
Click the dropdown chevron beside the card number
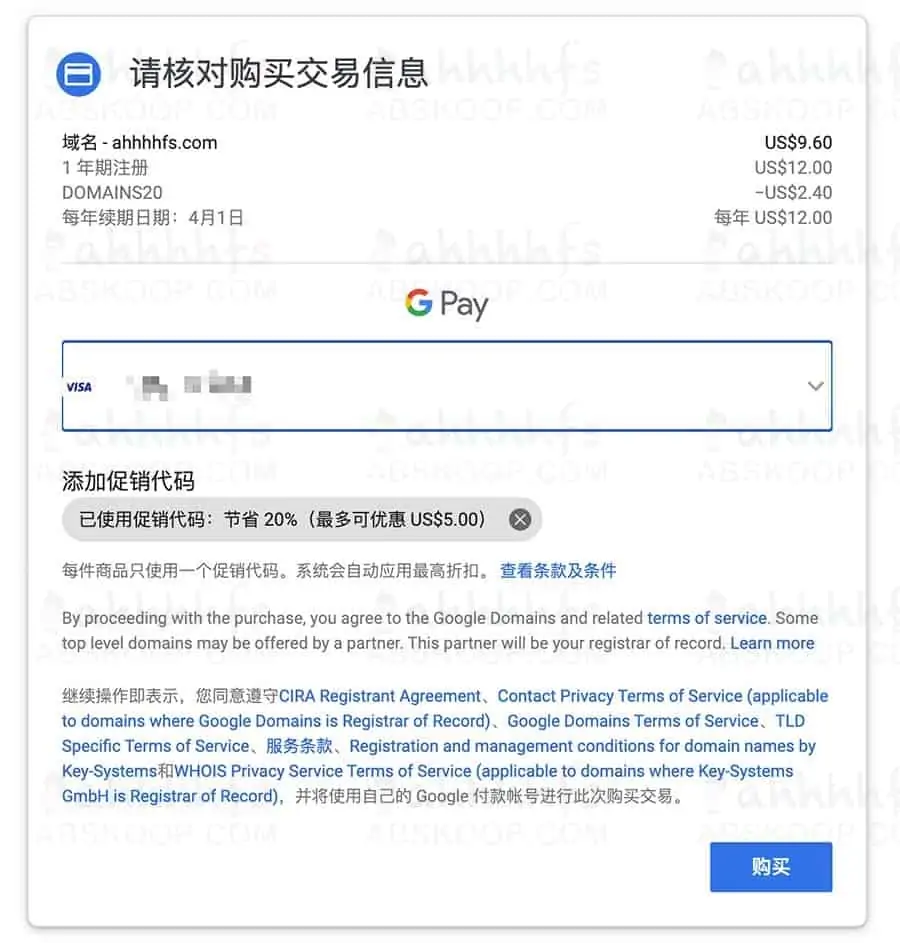[814, 385]
